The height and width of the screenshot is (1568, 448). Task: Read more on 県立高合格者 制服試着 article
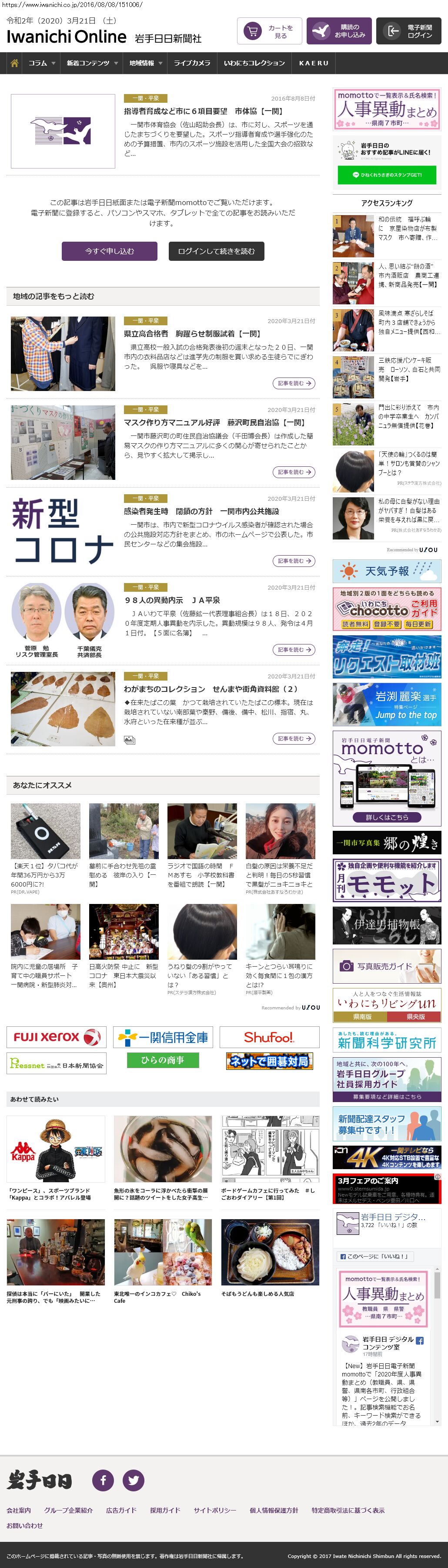coord(294,384)
